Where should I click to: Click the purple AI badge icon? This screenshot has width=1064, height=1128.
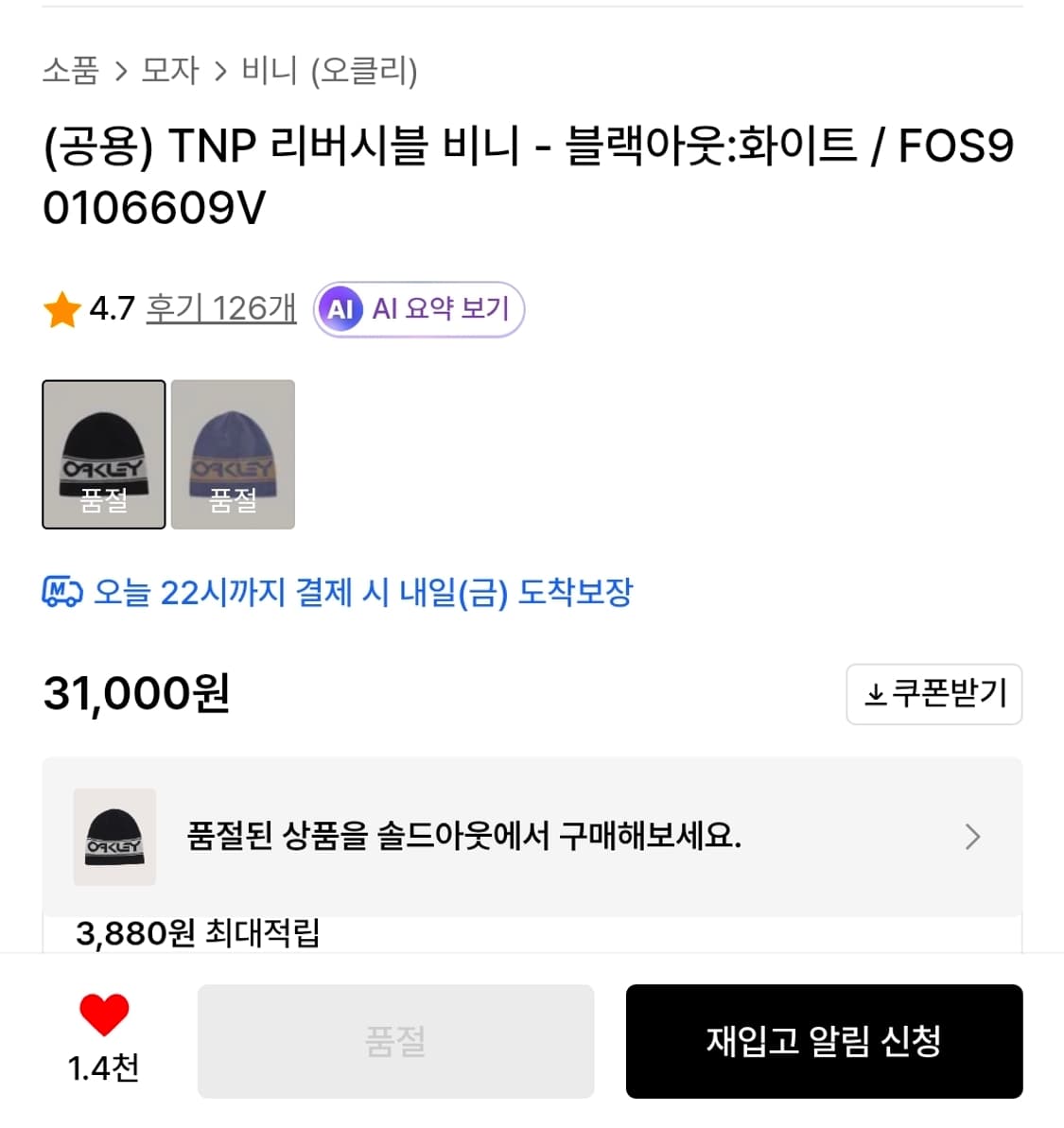(x=341, y=309)
